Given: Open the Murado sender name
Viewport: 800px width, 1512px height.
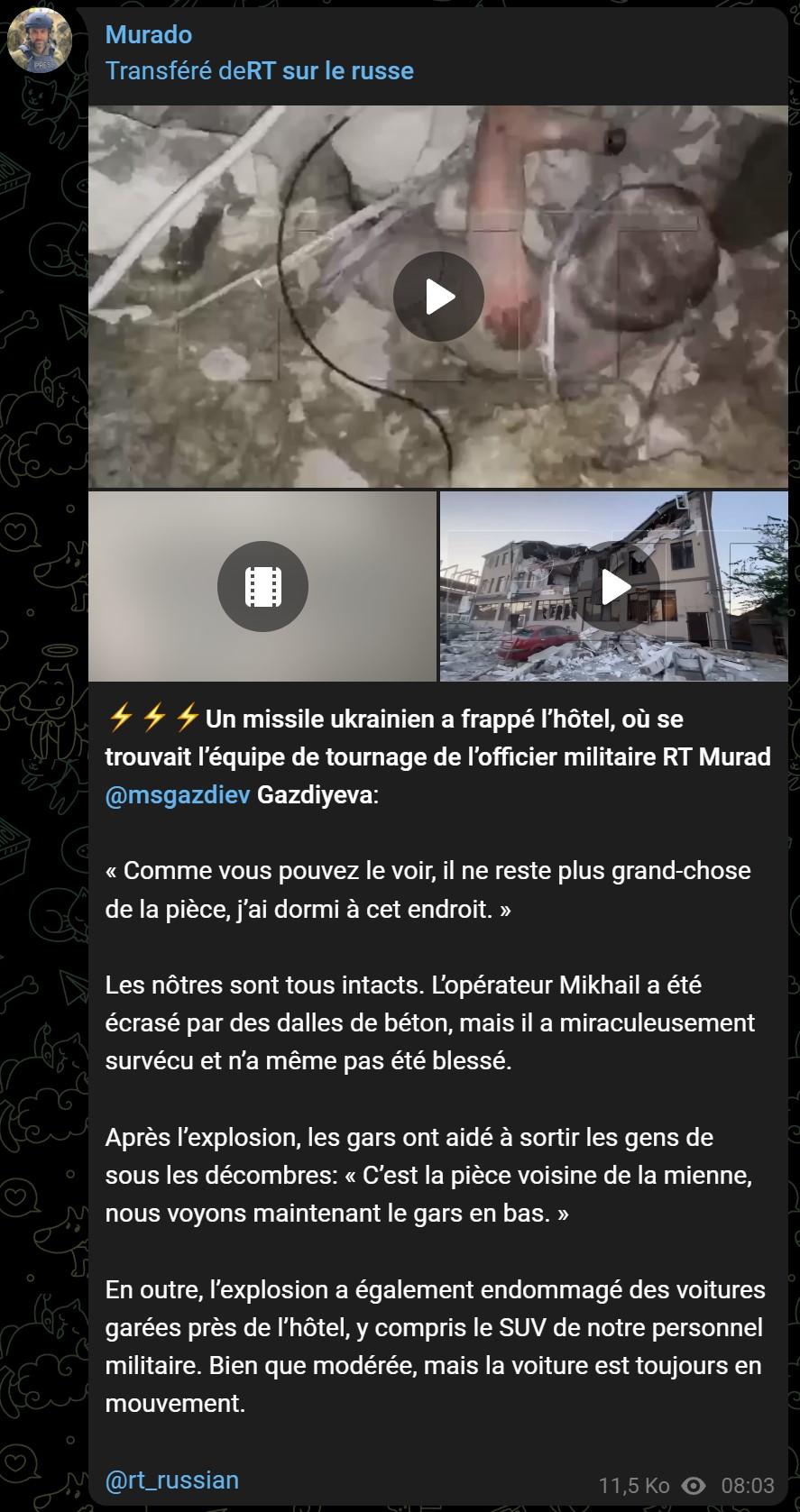Looking at the screenshot, I should pos(149,34).
